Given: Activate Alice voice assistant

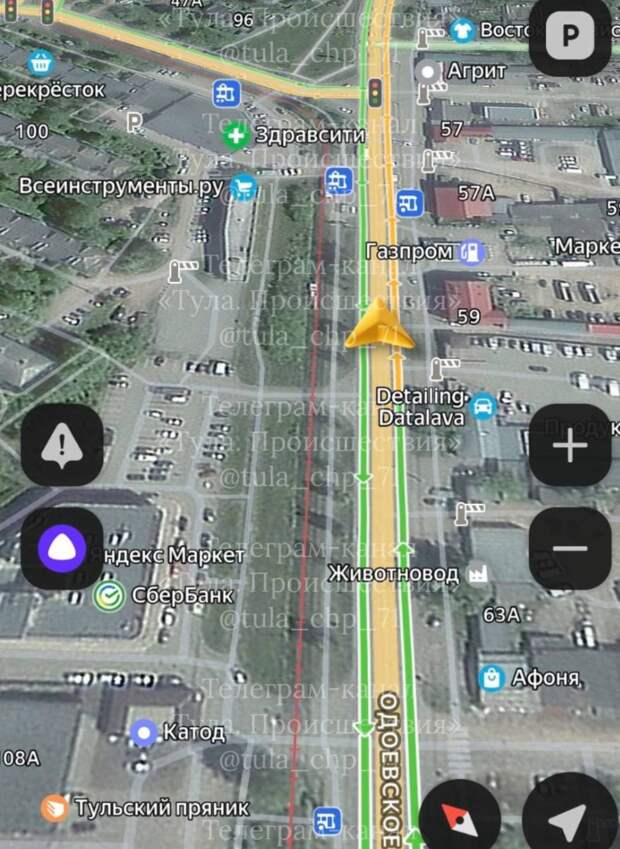Looking at the screenshot, I should [62, 548].
